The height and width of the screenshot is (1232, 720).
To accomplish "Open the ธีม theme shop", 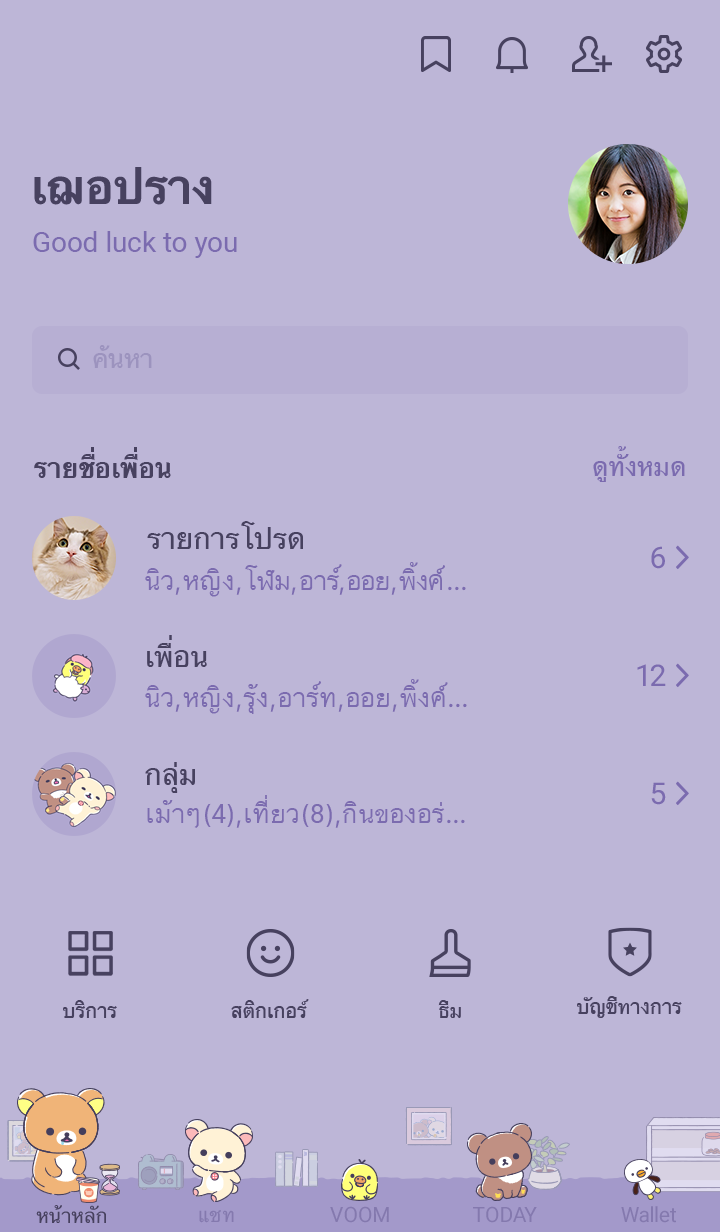I will [450, 972].
